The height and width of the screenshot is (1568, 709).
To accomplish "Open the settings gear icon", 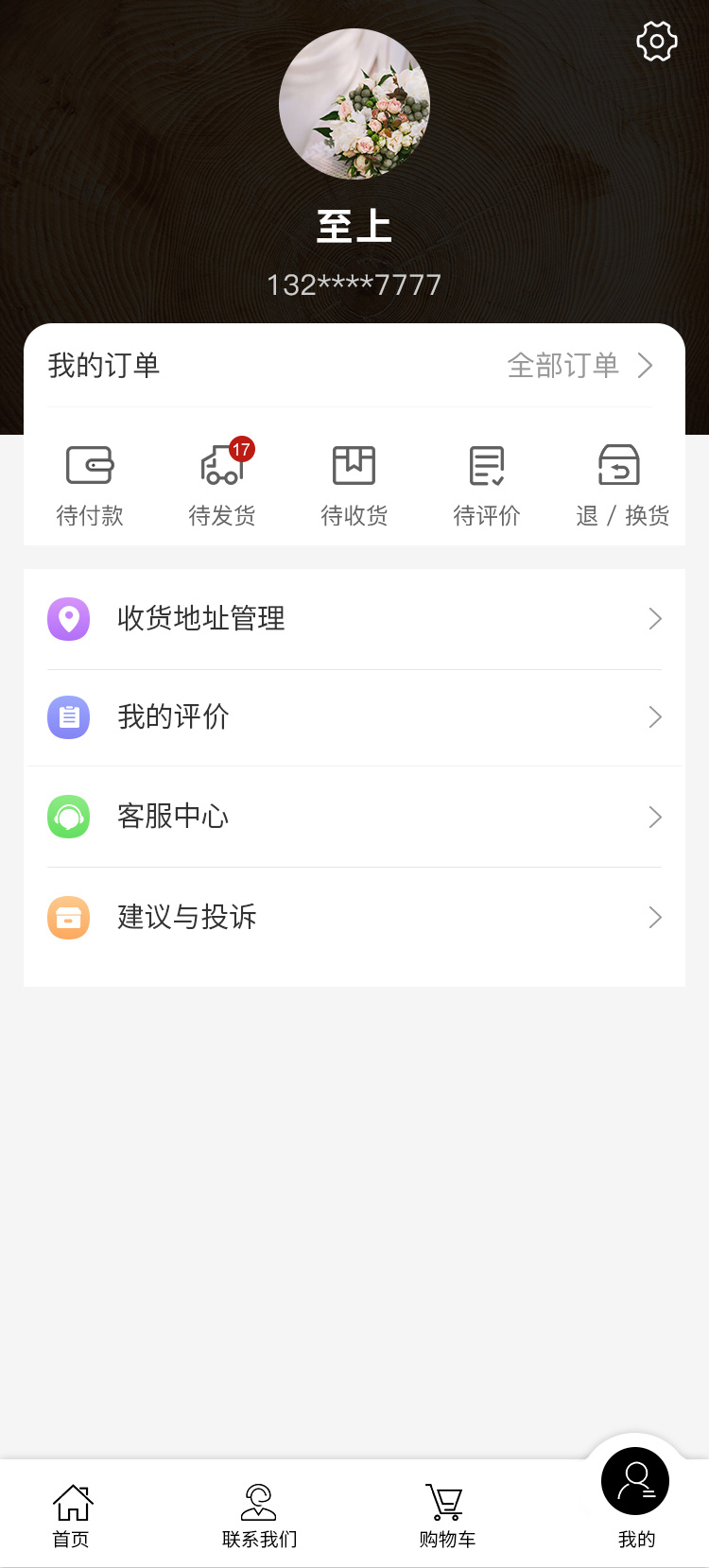I will 657,42.
